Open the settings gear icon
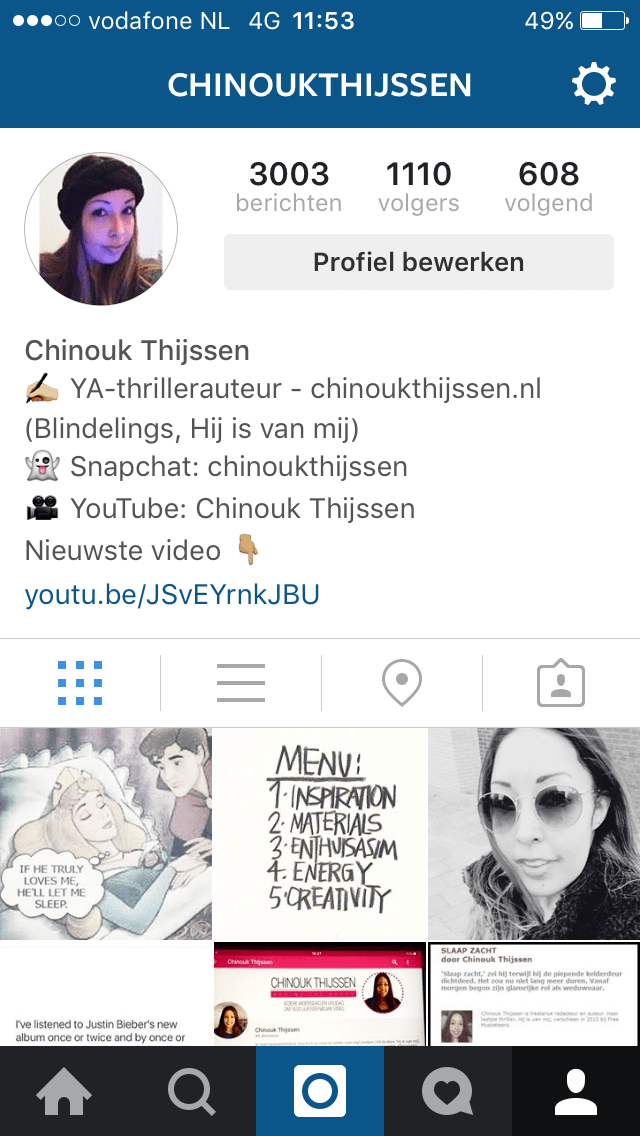 click(x=593, y=85)
